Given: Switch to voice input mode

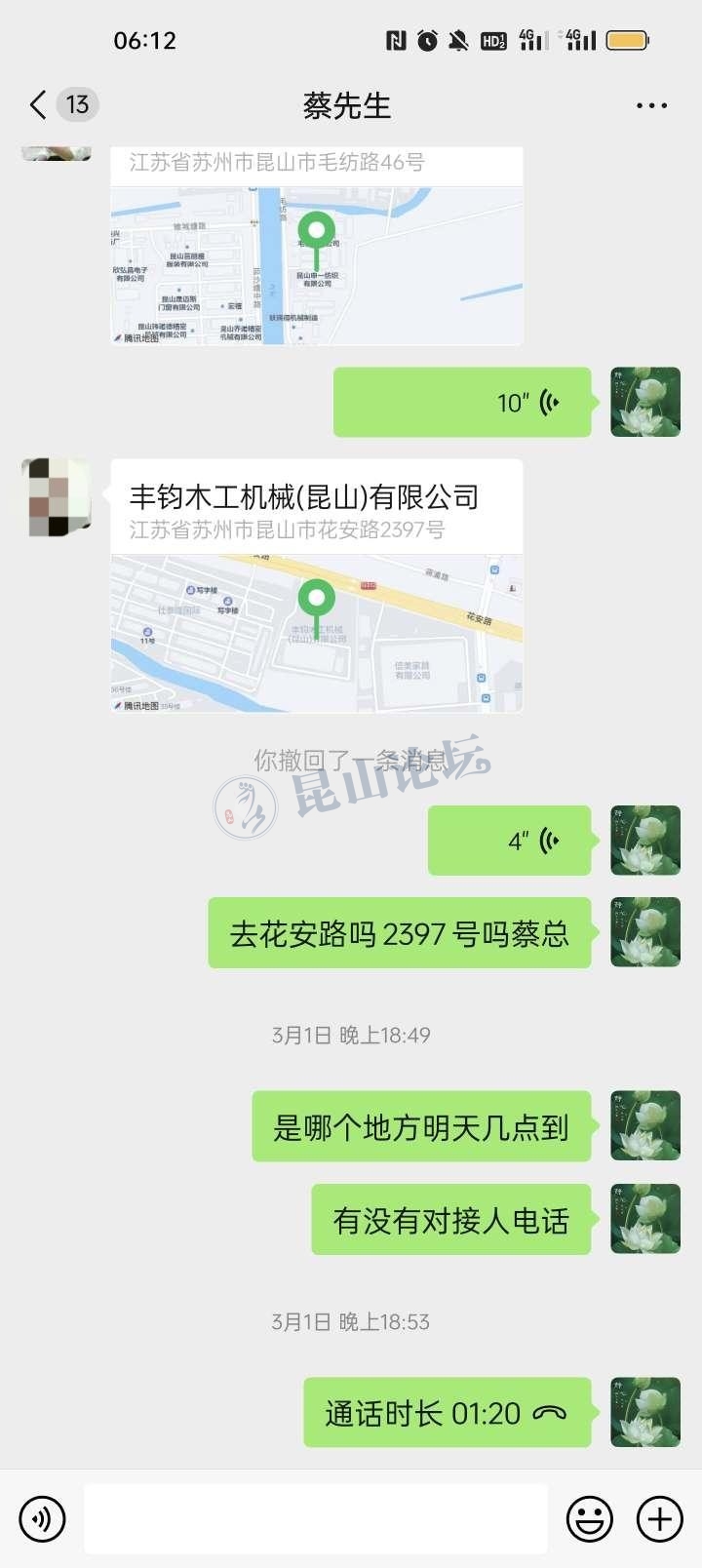Looking at the screenshot, I should (42, 1518).
